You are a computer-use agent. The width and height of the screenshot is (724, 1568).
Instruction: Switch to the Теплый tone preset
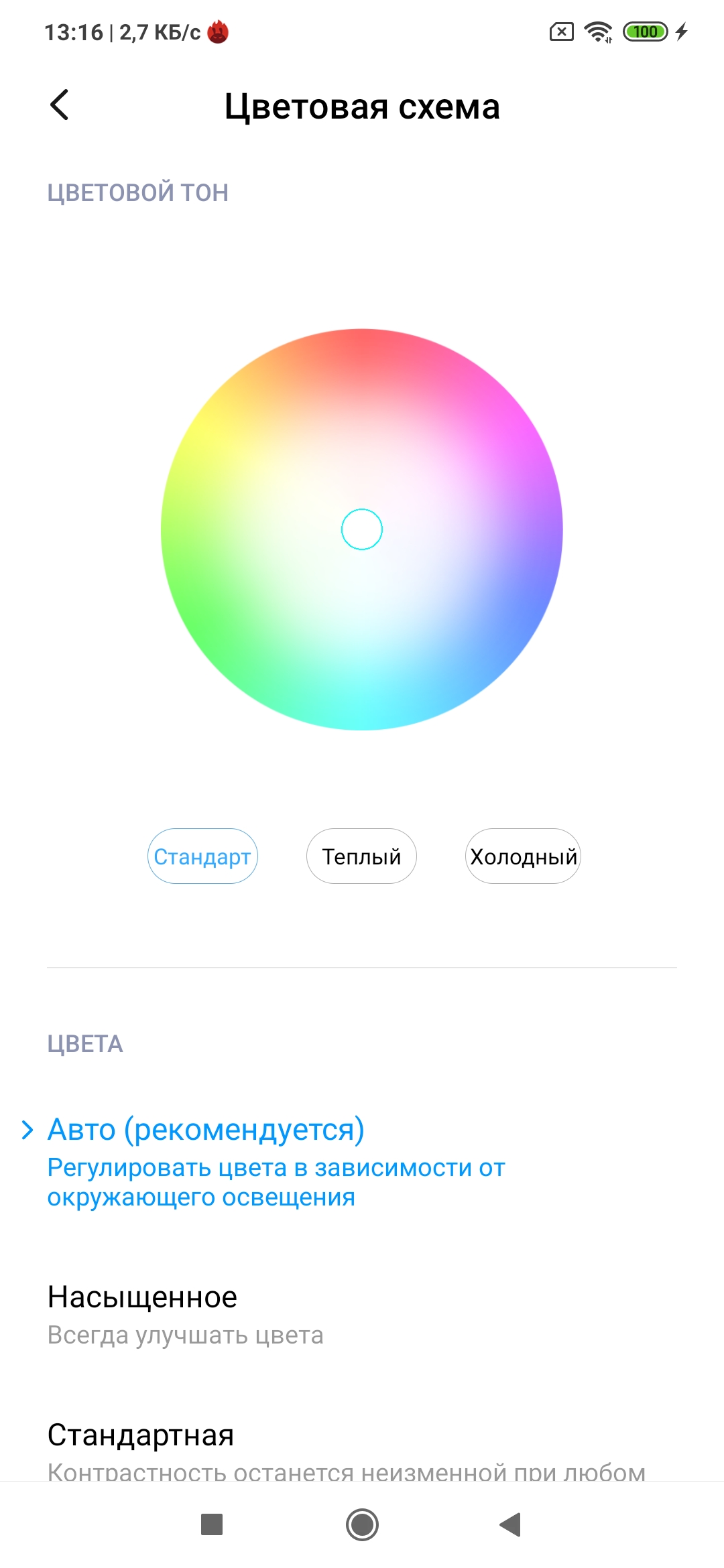361,856
